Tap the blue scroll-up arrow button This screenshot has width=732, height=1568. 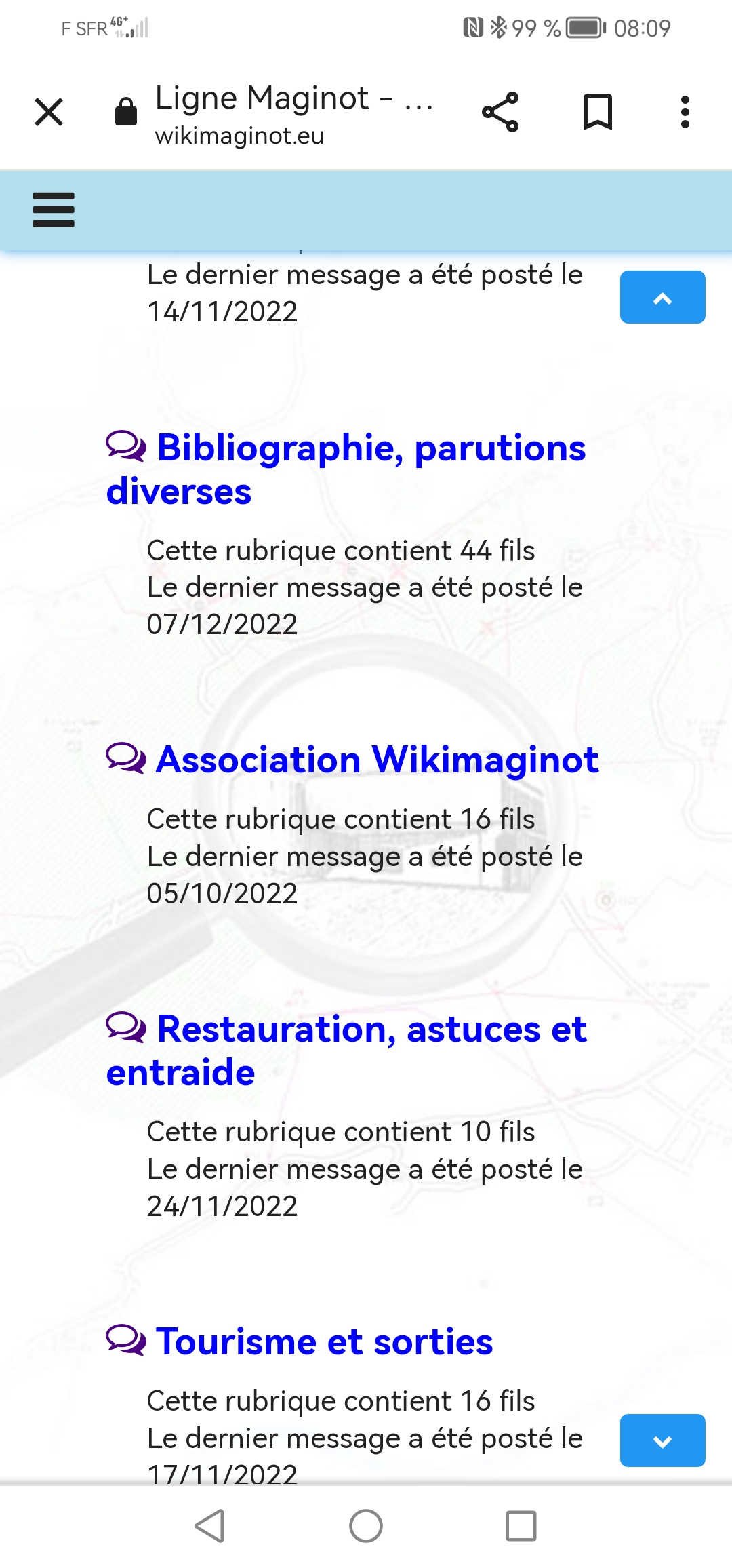(x=662, y=297)
